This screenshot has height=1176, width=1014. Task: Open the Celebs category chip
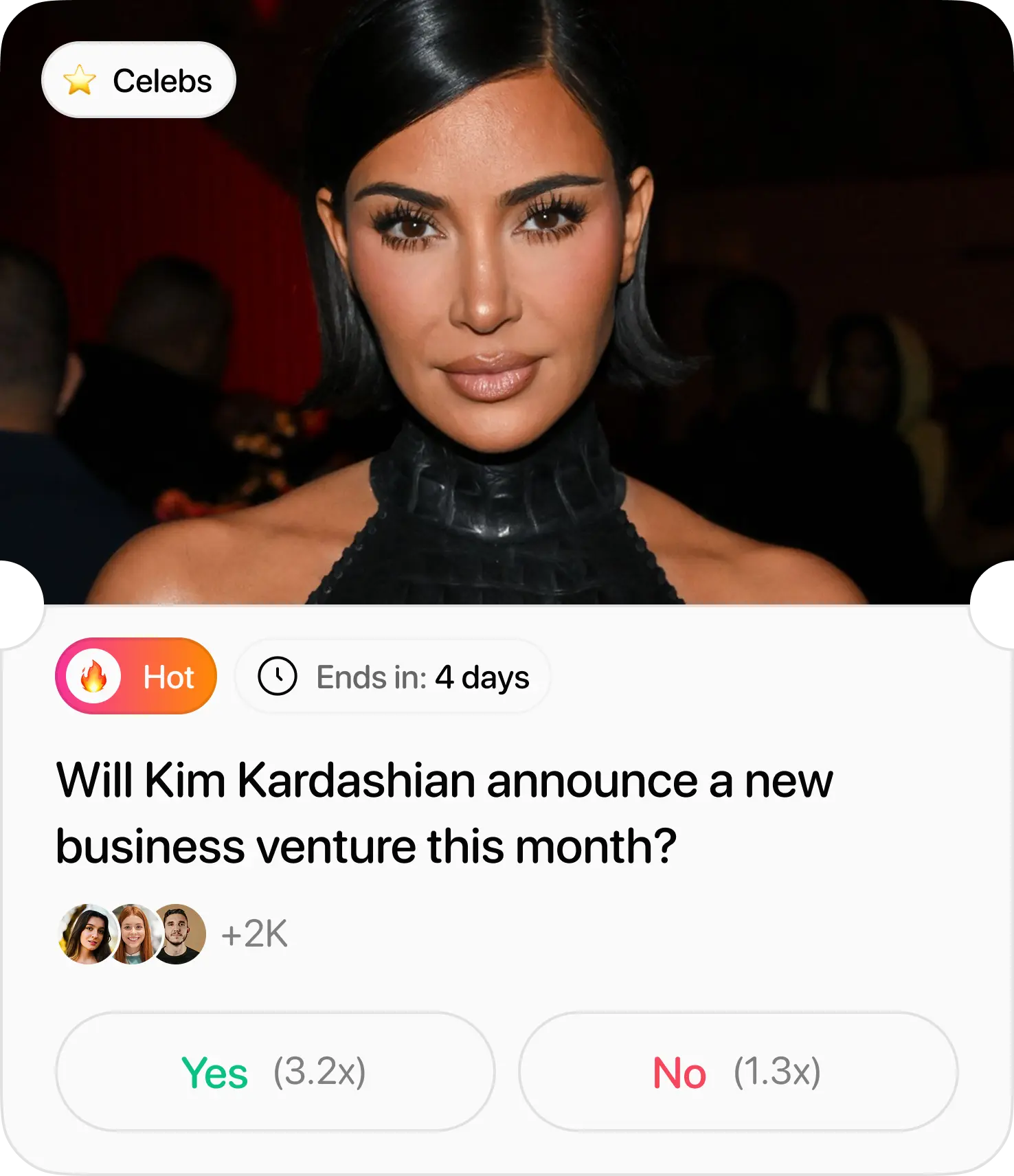tap(139, 80)
